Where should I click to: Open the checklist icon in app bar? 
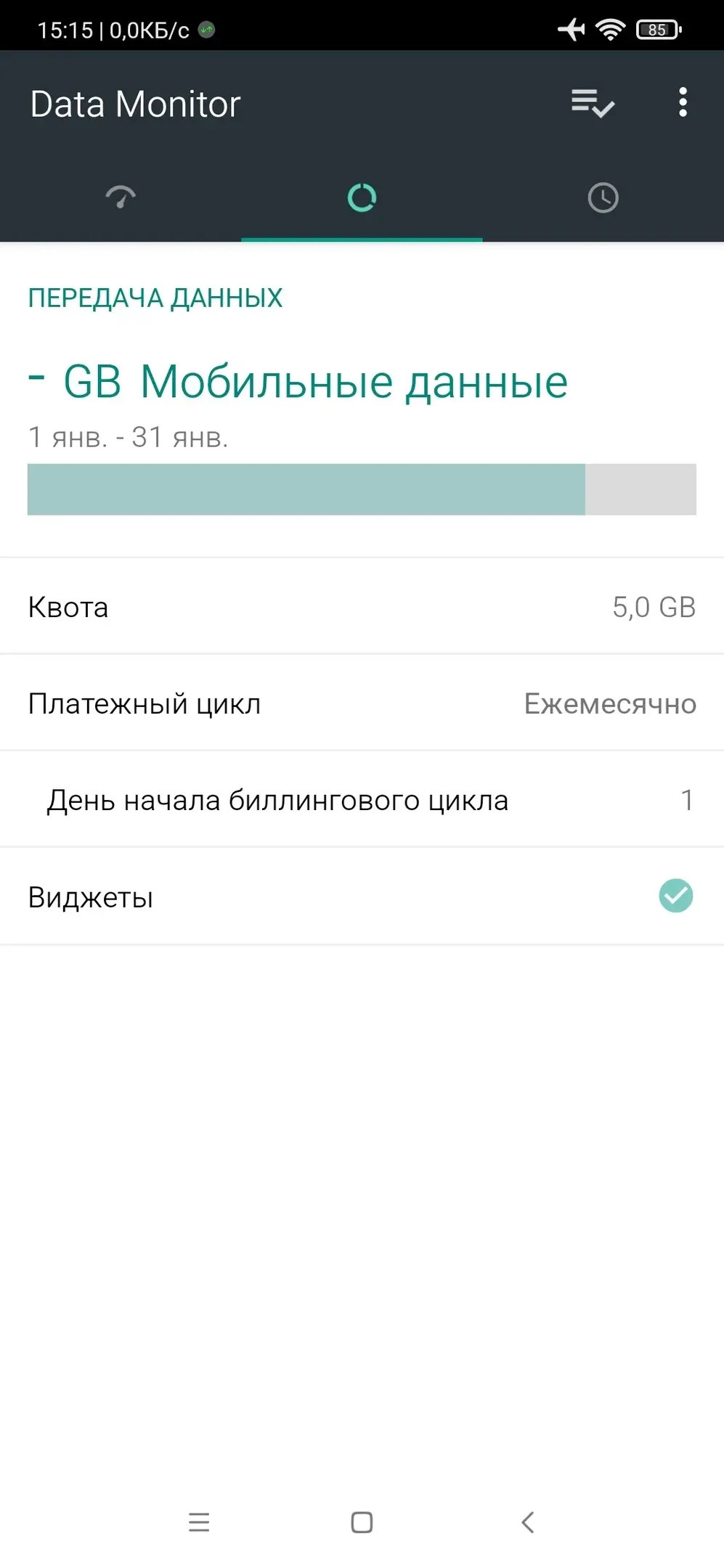pyautogui.click(x=593, y=103)
